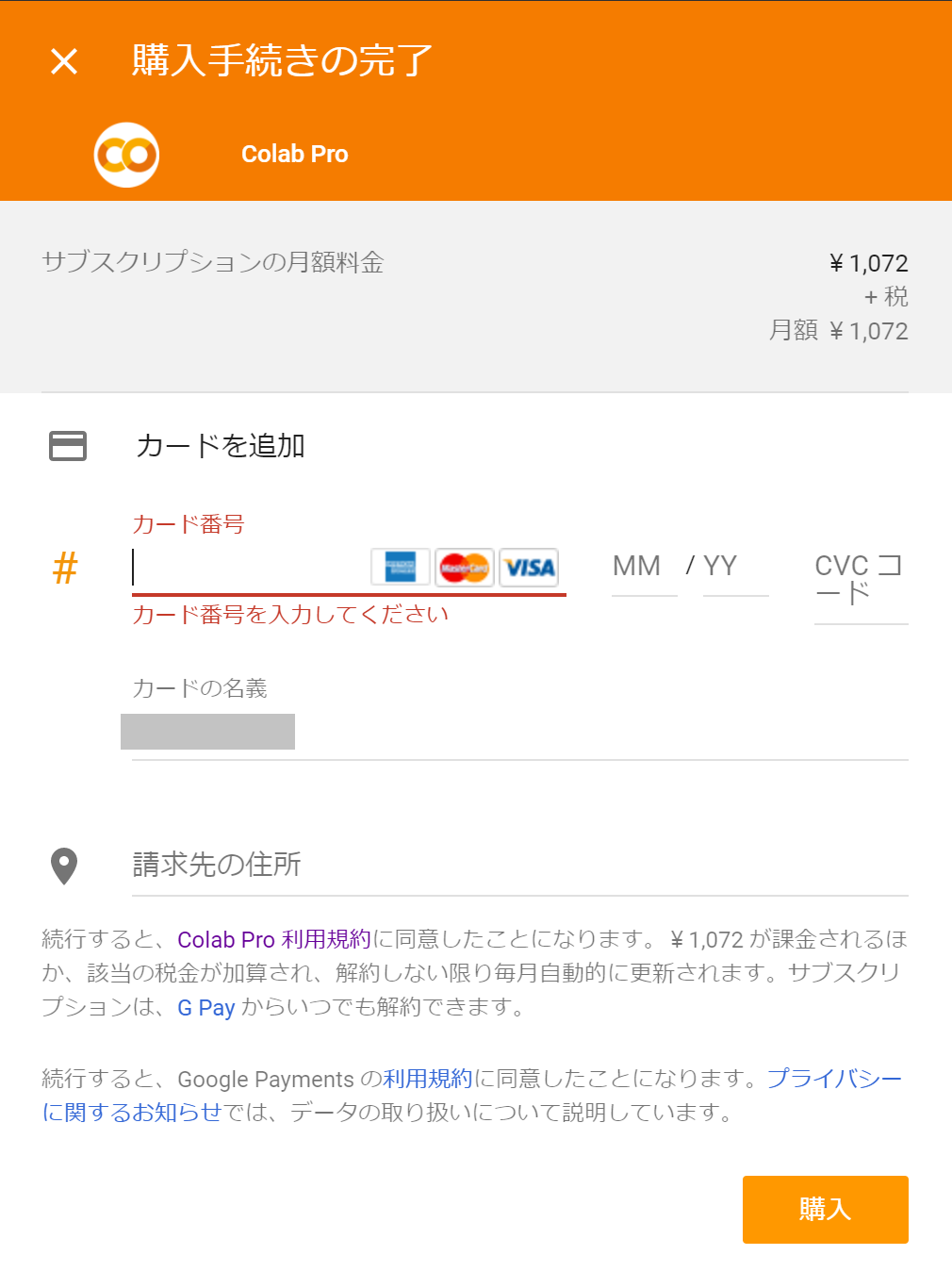Open the billing address field

pos(518,865)
